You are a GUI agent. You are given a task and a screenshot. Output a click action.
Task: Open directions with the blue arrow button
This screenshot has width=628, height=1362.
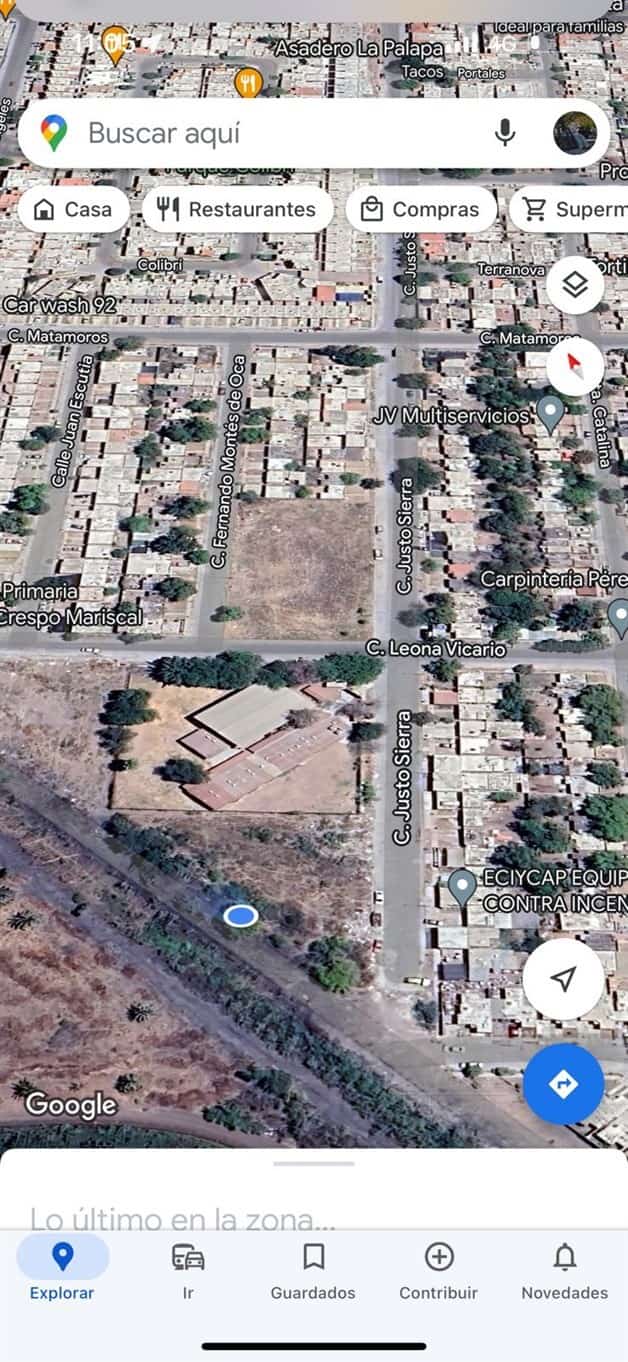pyautogui.click(x=563, y=1084)
